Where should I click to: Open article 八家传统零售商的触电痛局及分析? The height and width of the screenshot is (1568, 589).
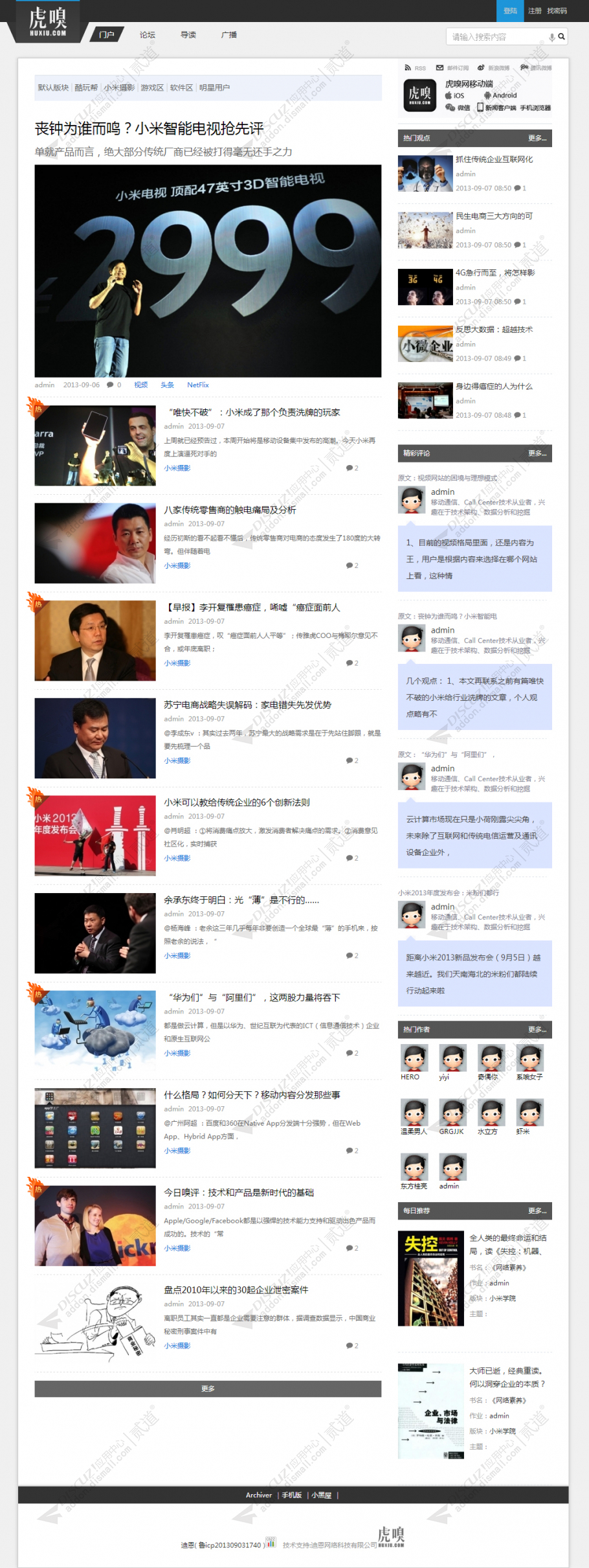[x=230, y=510]
